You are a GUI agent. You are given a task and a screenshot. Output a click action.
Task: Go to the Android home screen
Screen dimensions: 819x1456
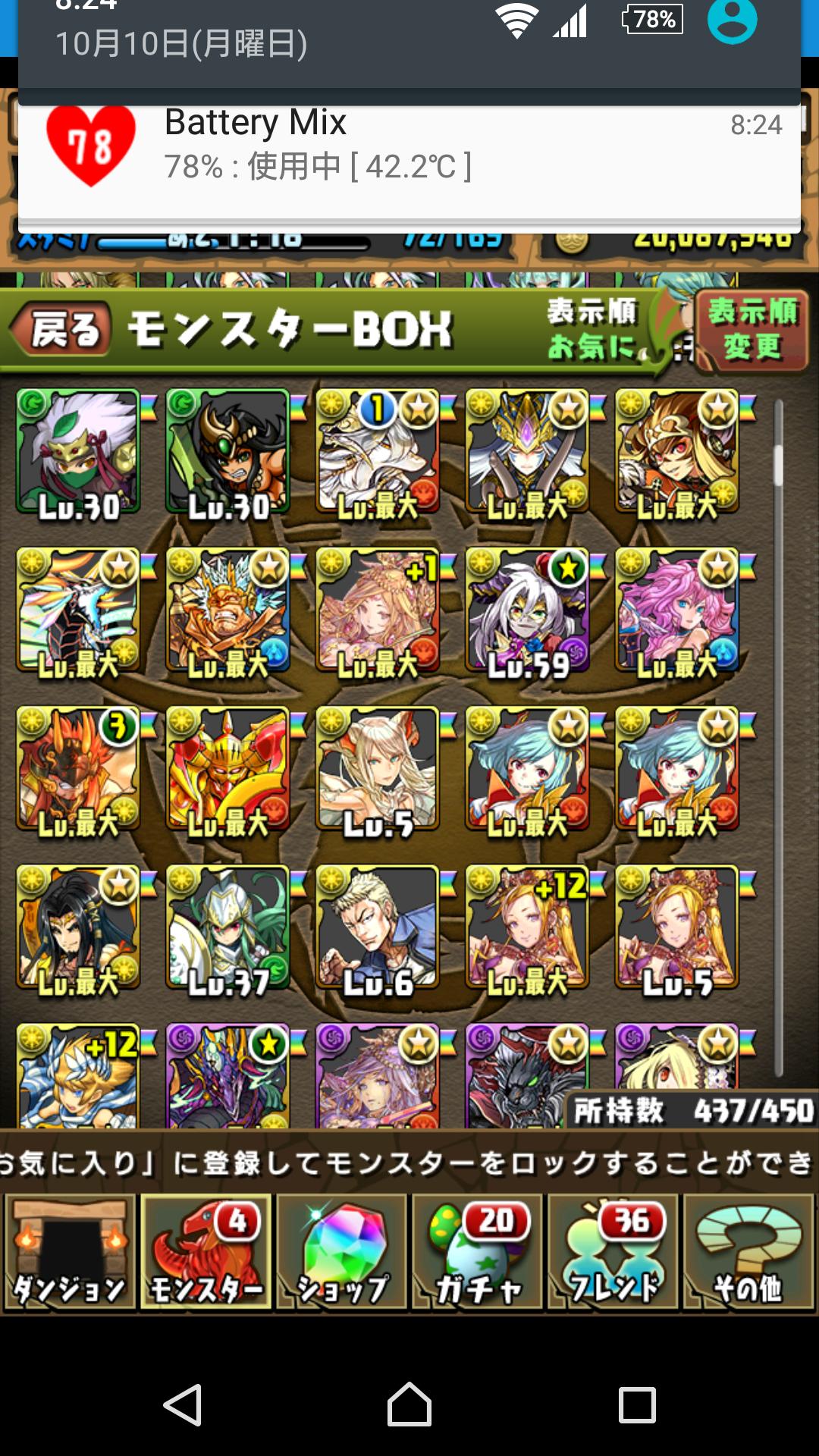coord(409,1404)
